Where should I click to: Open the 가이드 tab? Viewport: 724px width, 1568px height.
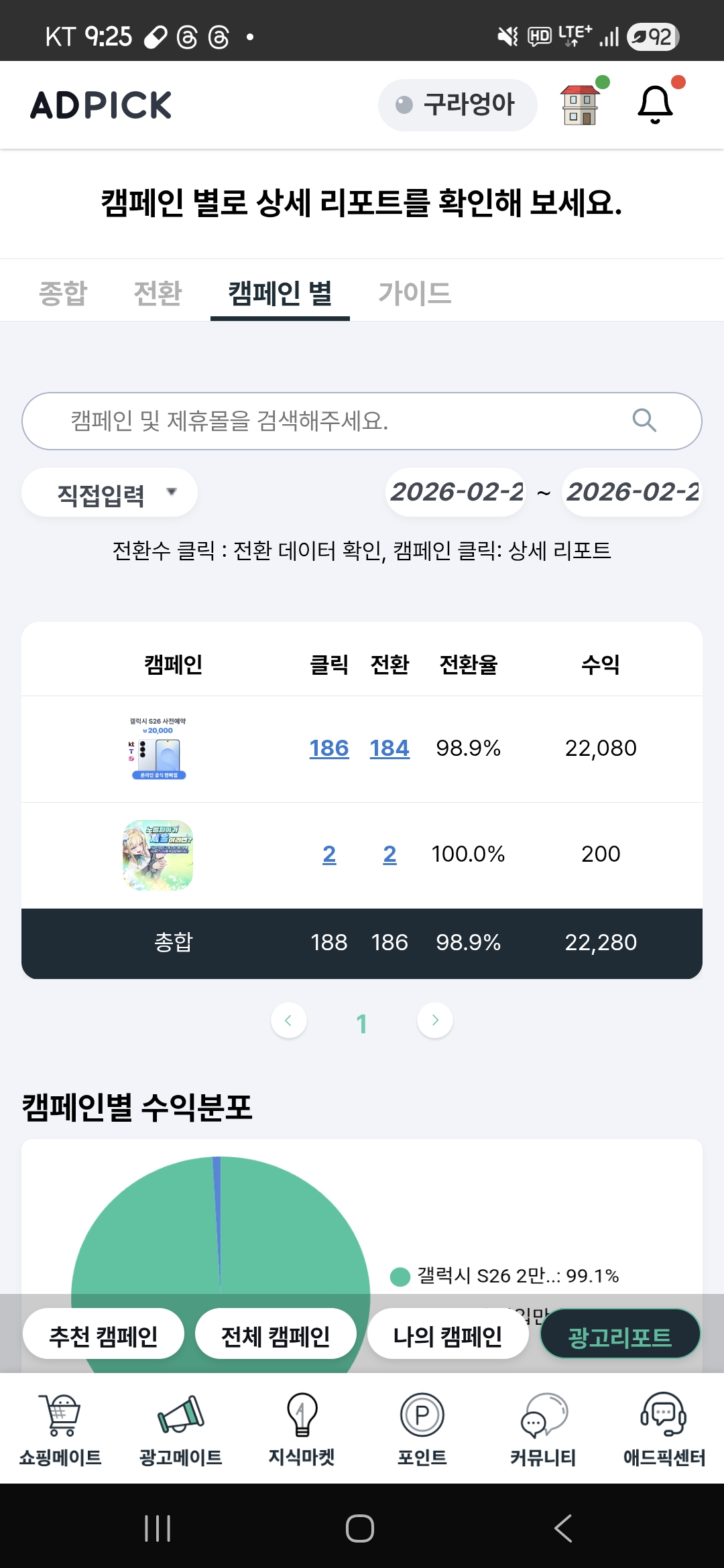click(414, 293)
